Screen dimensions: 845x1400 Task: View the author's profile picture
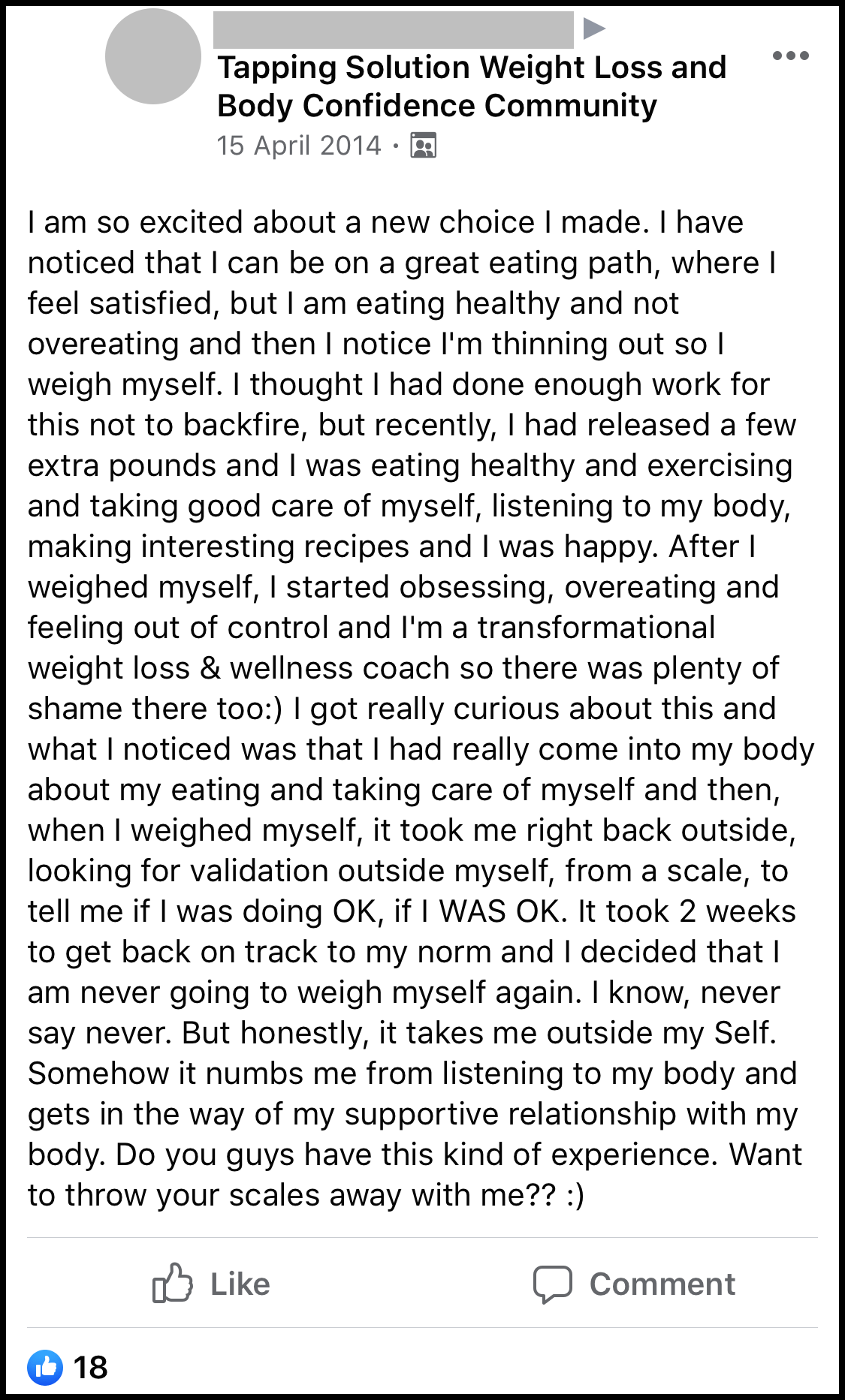tap(153, 56)
